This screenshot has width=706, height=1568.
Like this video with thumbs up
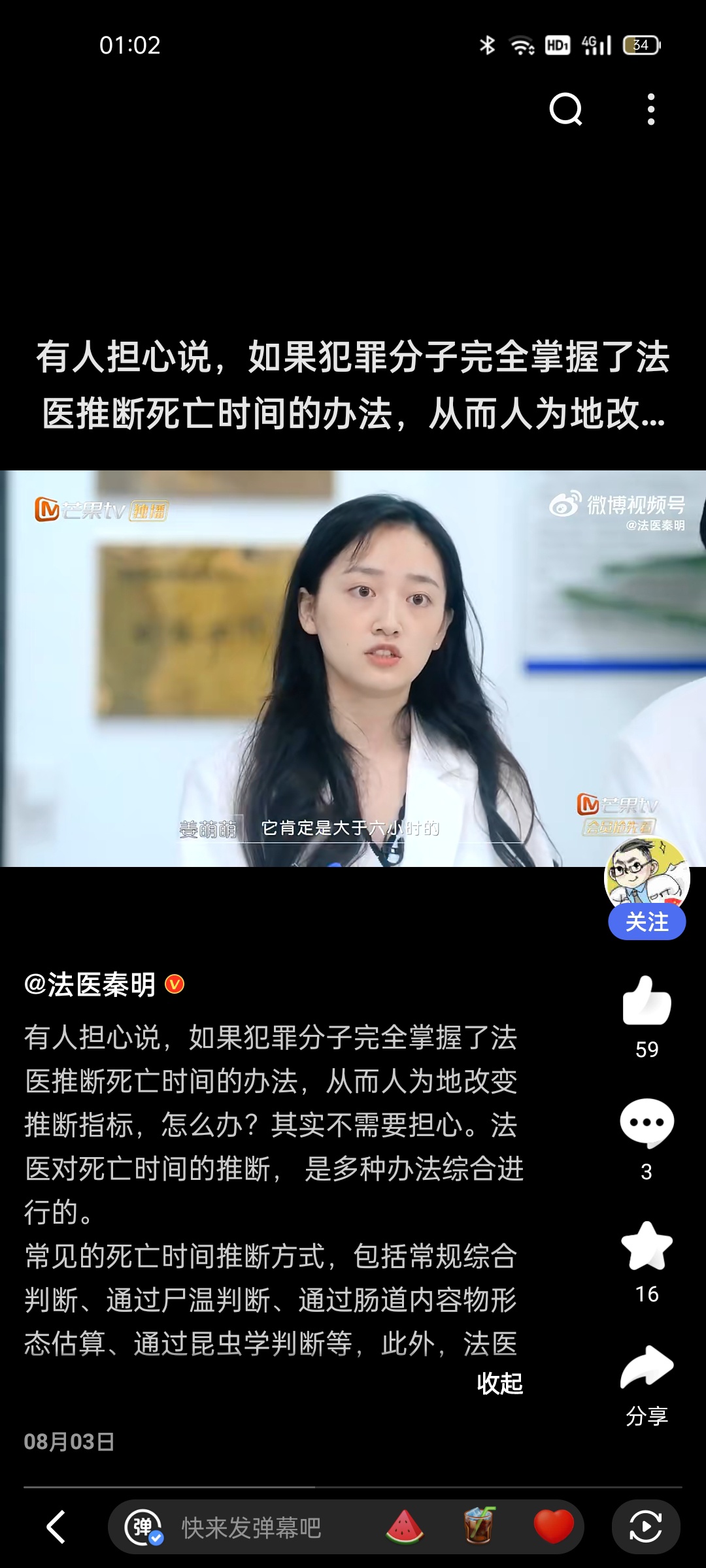pos(647,1001)
